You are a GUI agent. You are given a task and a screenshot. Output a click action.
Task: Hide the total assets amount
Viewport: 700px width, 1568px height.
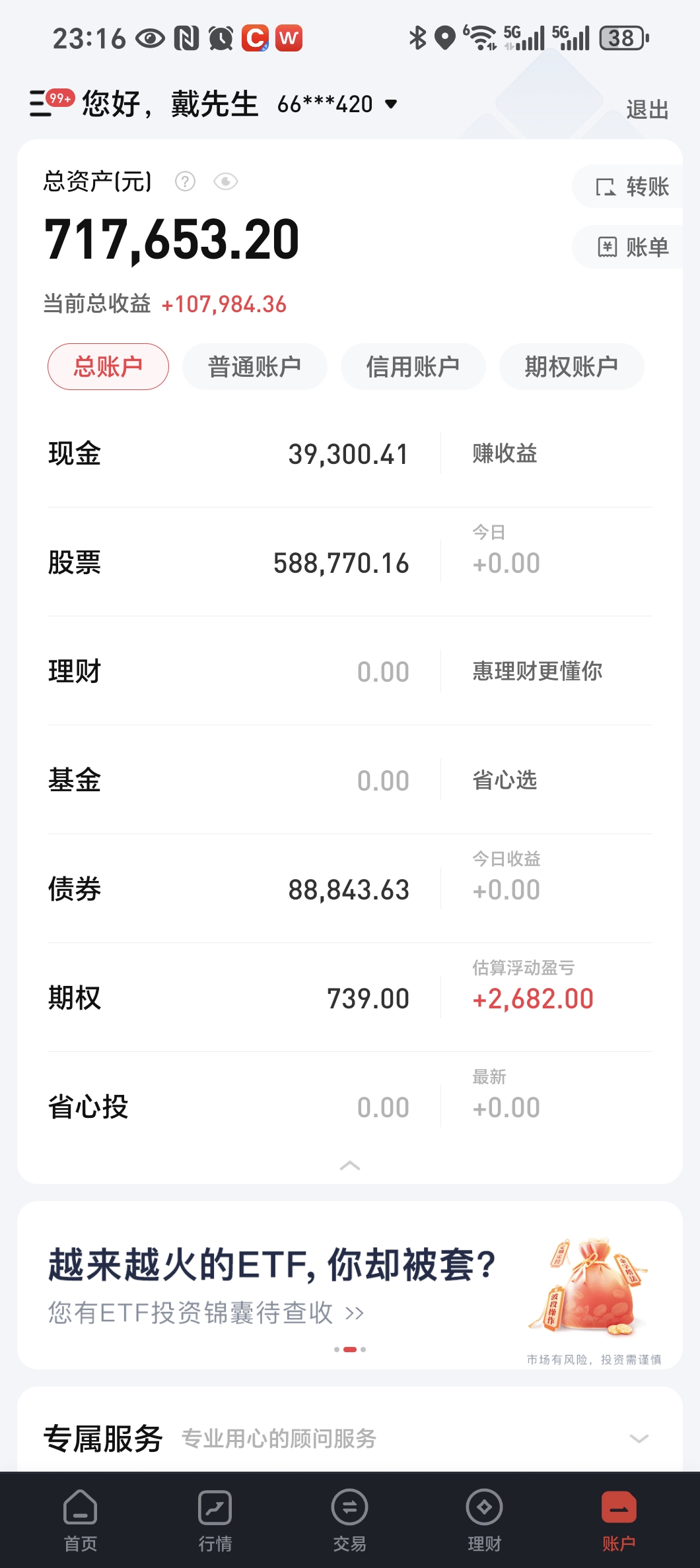(226, 181)
